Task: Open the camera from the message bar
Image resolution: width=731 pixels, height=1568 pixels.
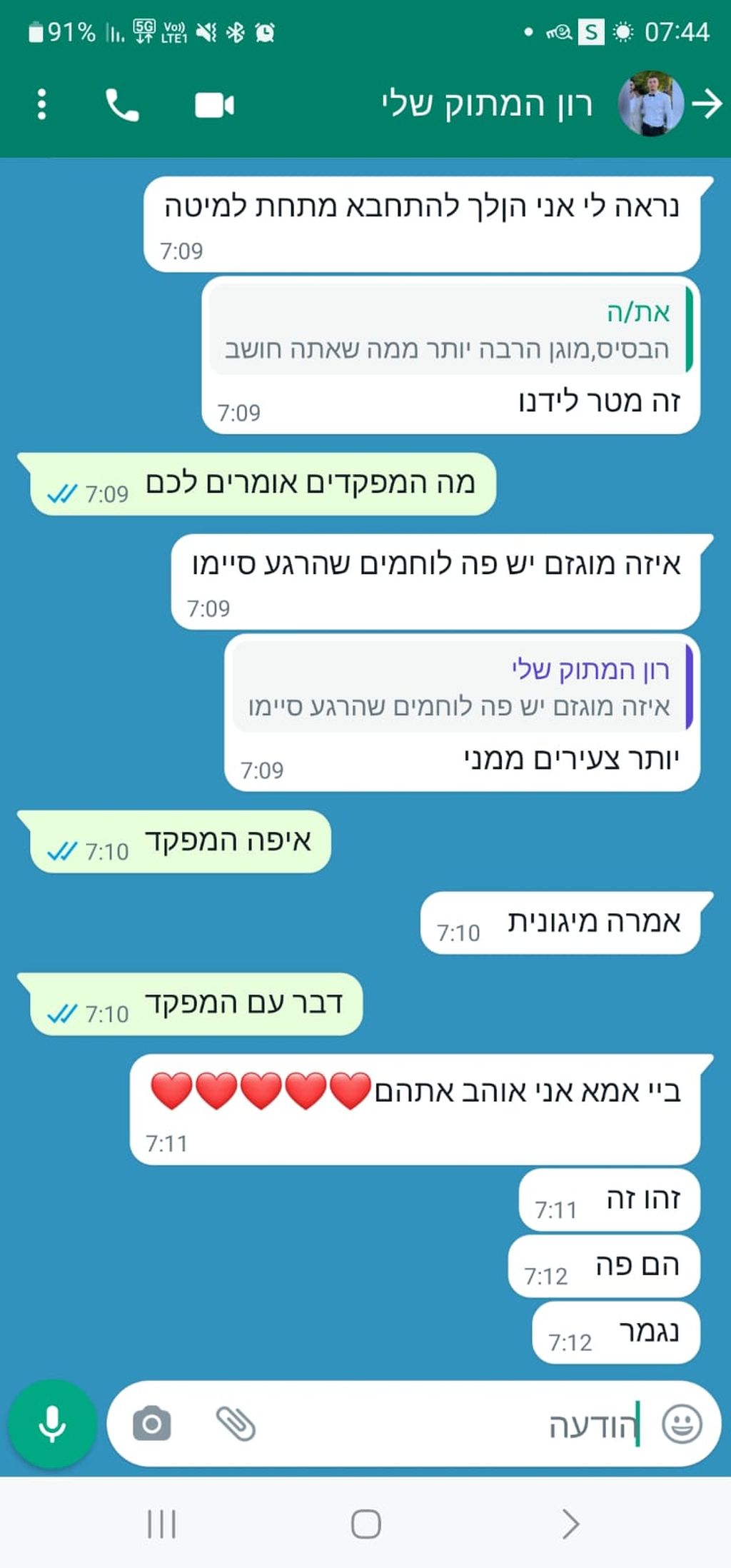Action: pos(152,1424)
